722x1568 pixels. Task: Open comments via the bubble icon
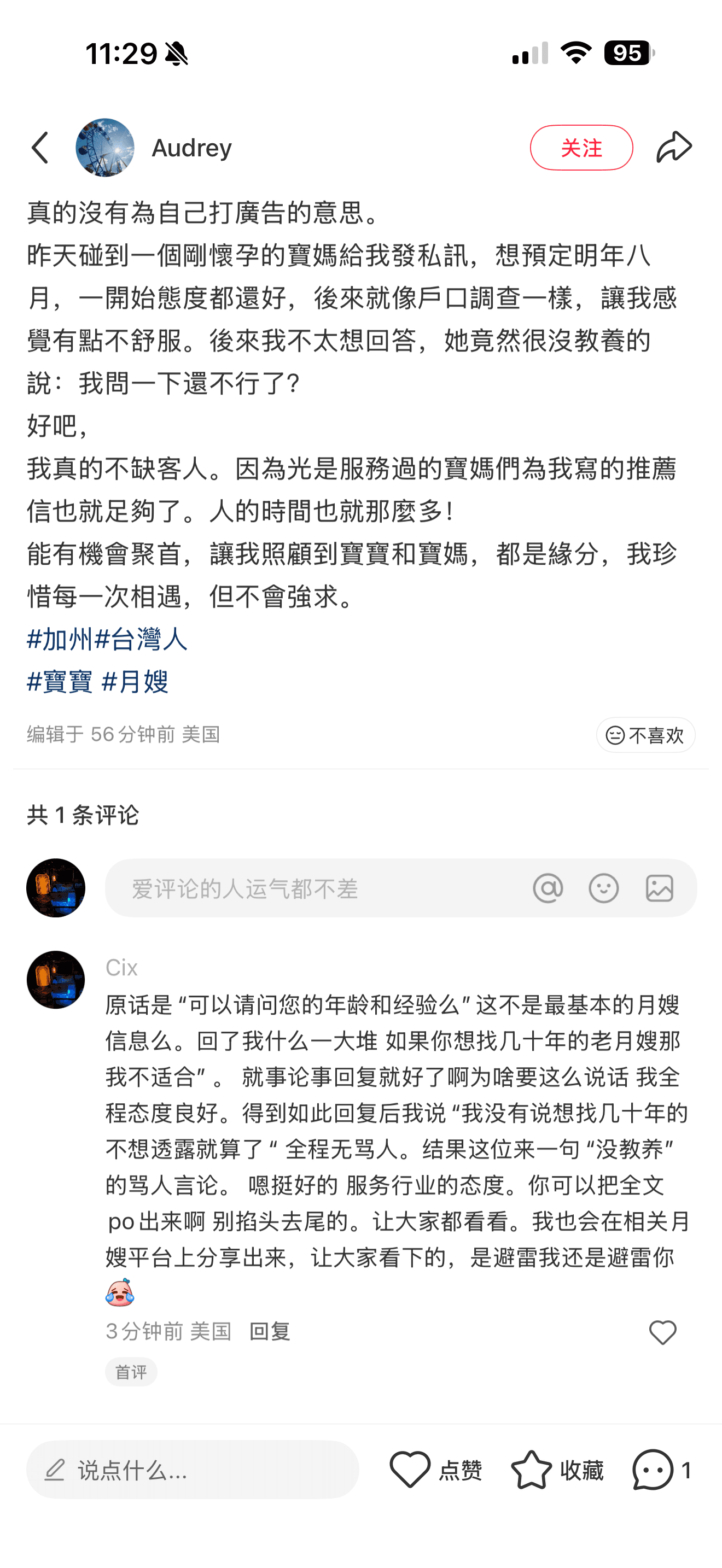pos(654,1470)
